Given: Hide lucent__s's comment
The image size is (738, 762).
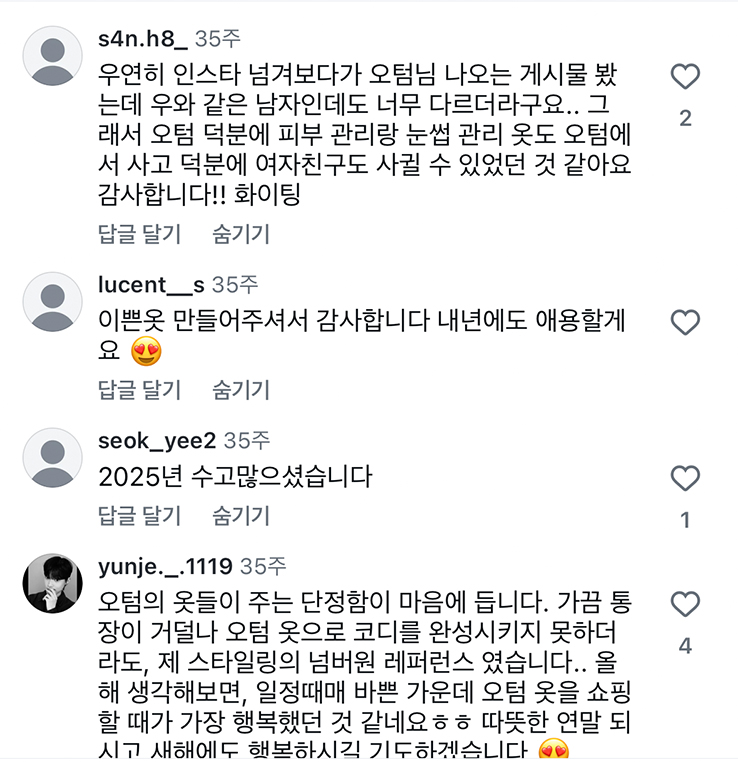Looking at the screenshot, I should click(241, 390).
